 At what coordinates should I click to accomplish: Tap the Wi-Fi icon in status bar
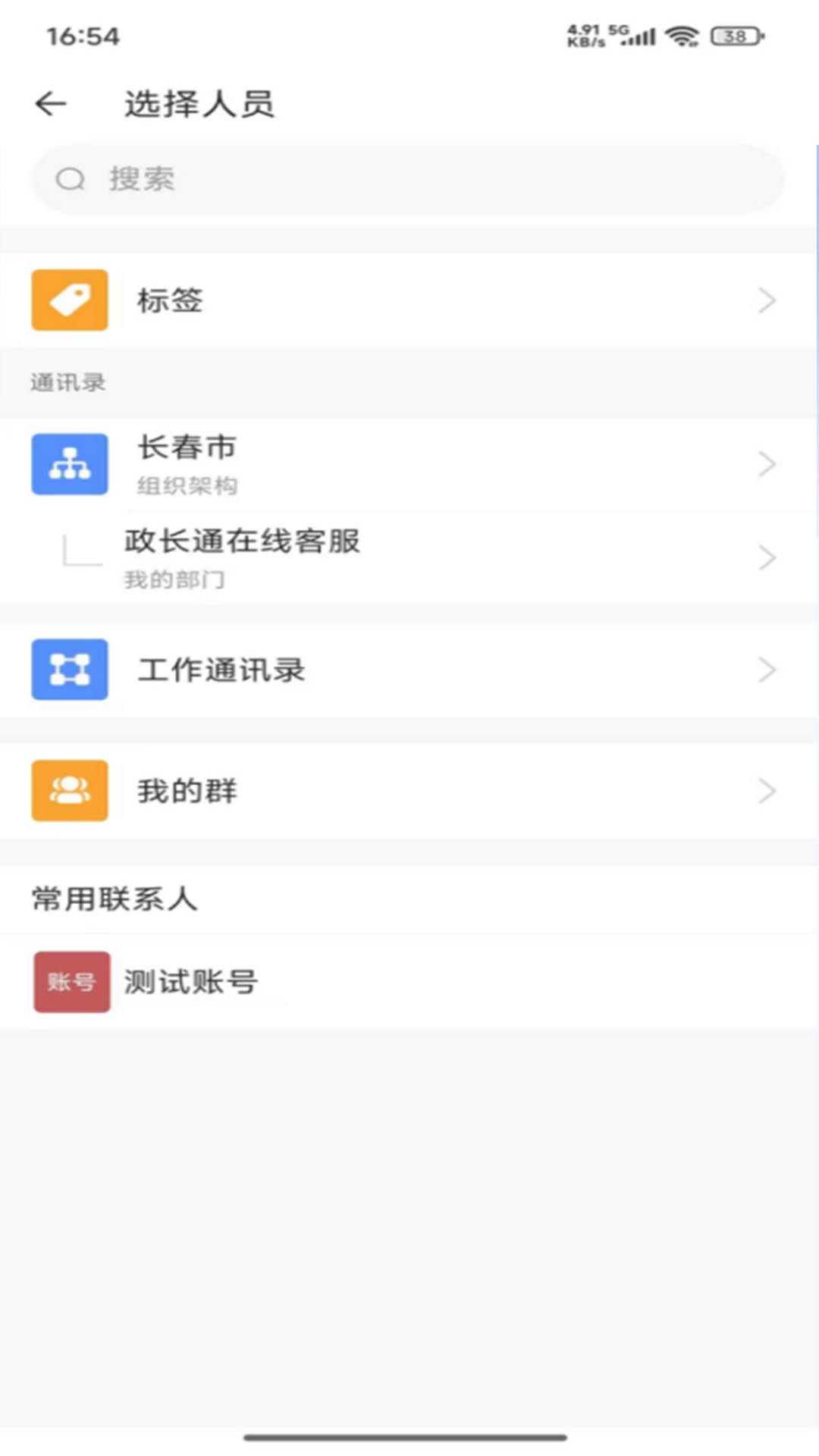click(681, 34)
